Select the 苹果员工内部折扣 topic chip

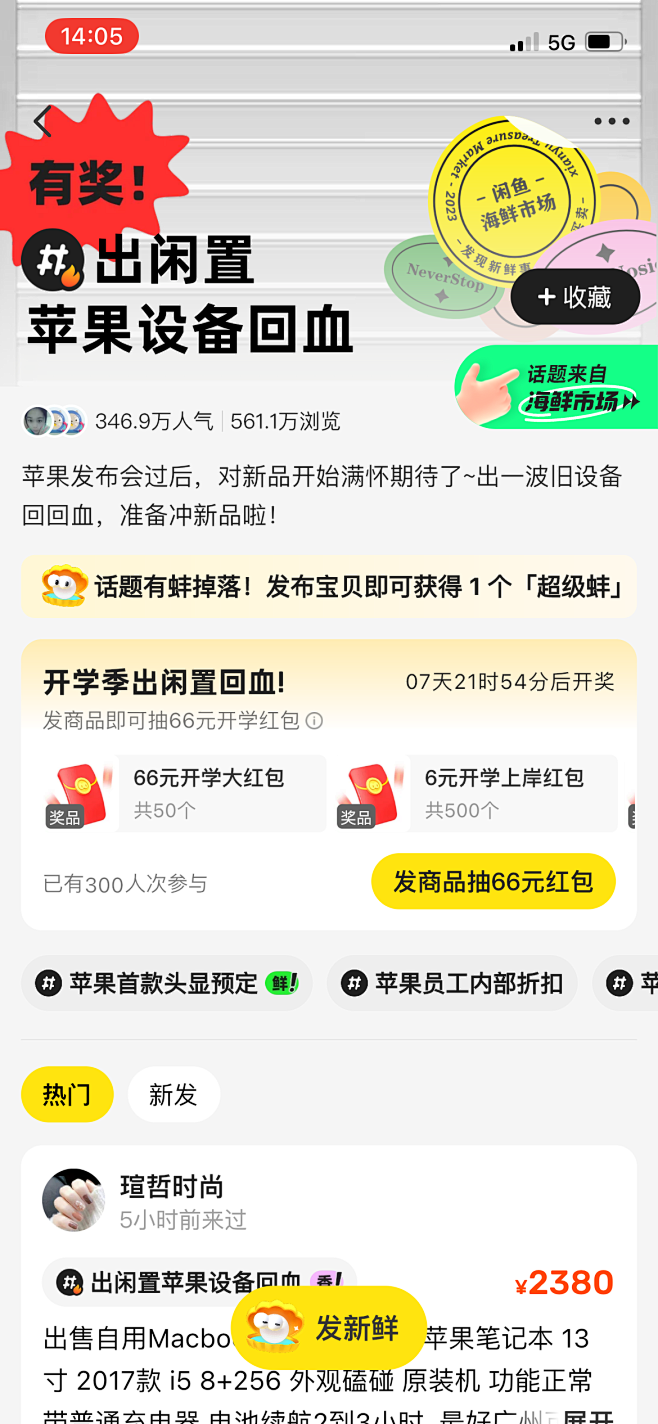[x=452, y=983]
